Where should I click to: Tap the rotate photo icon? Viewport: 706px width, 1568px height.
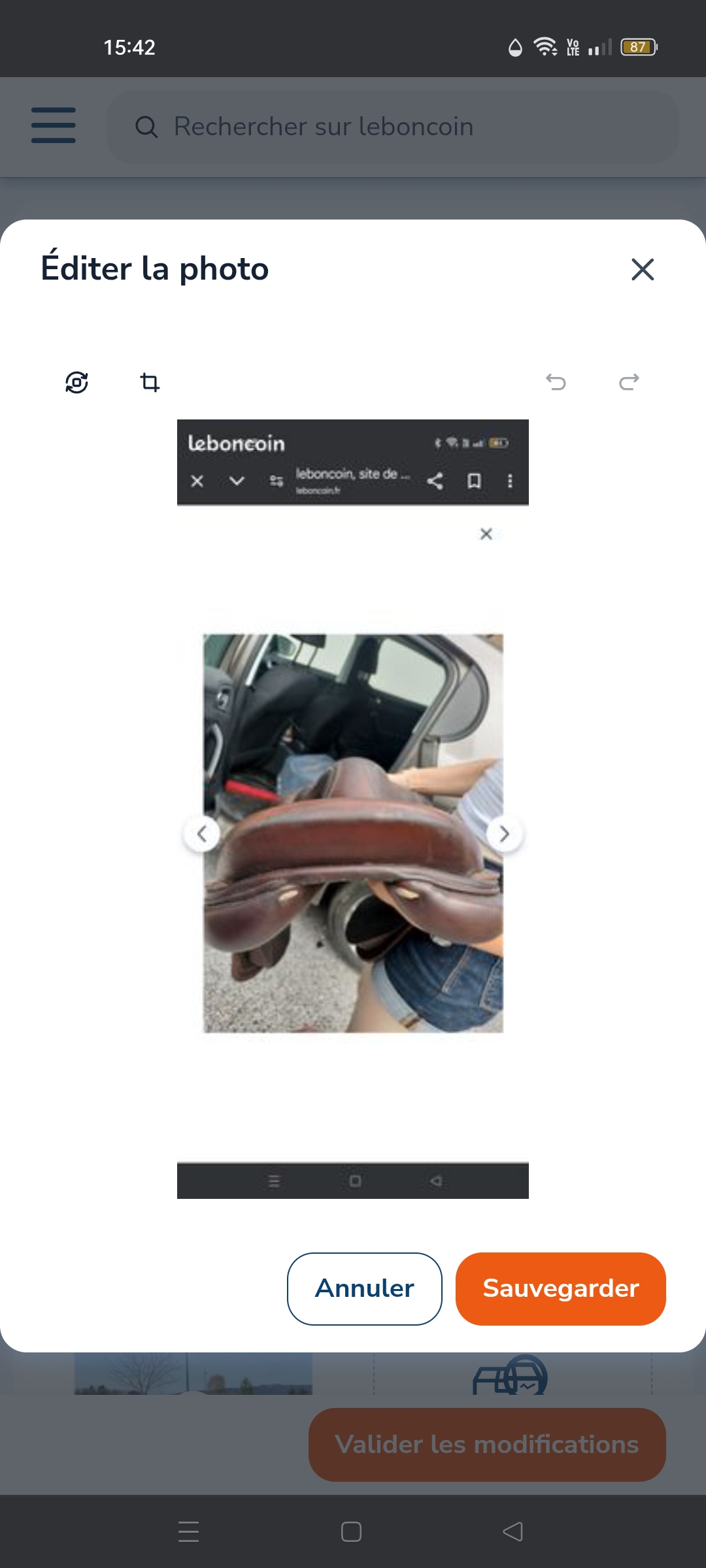tap(77, 382)
